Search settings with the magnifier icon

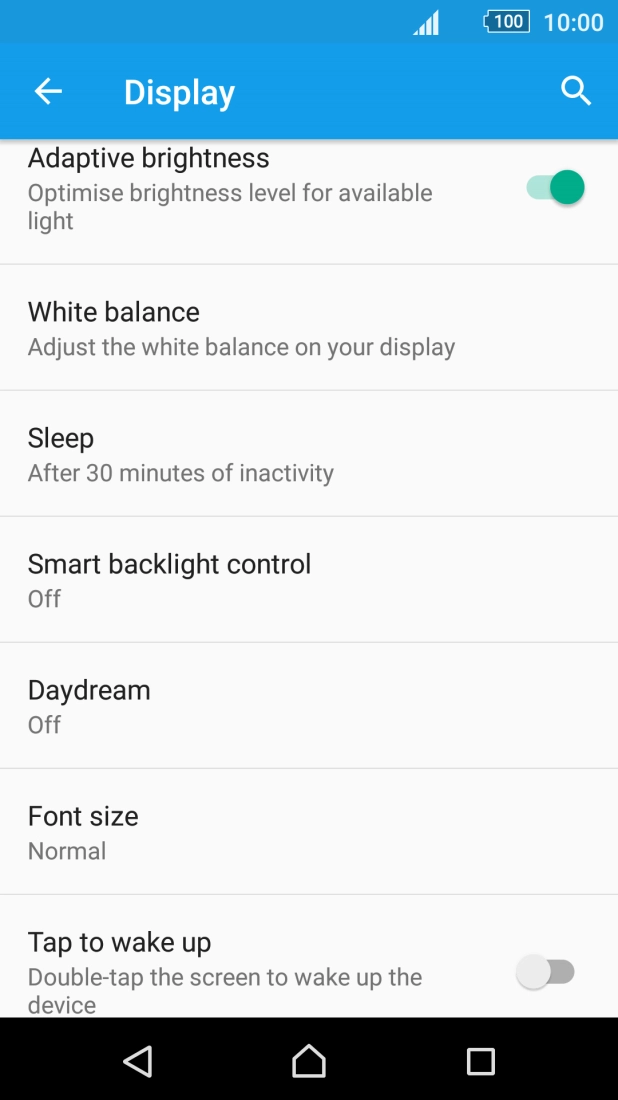[576, 92]
